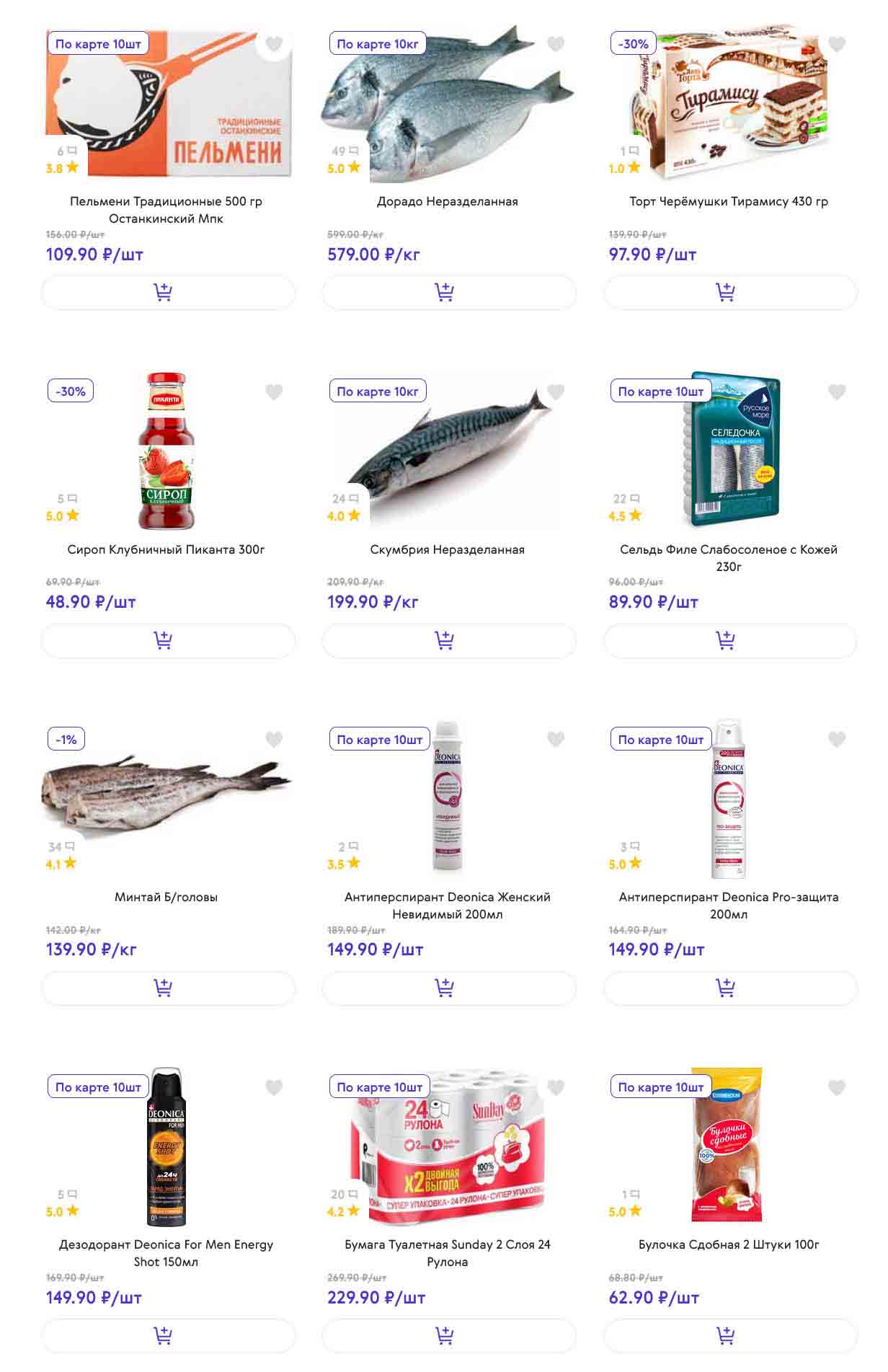888x1372 pixels.
Task: Favorite the Пельмени Традиционные item
Action: point(274,44)
